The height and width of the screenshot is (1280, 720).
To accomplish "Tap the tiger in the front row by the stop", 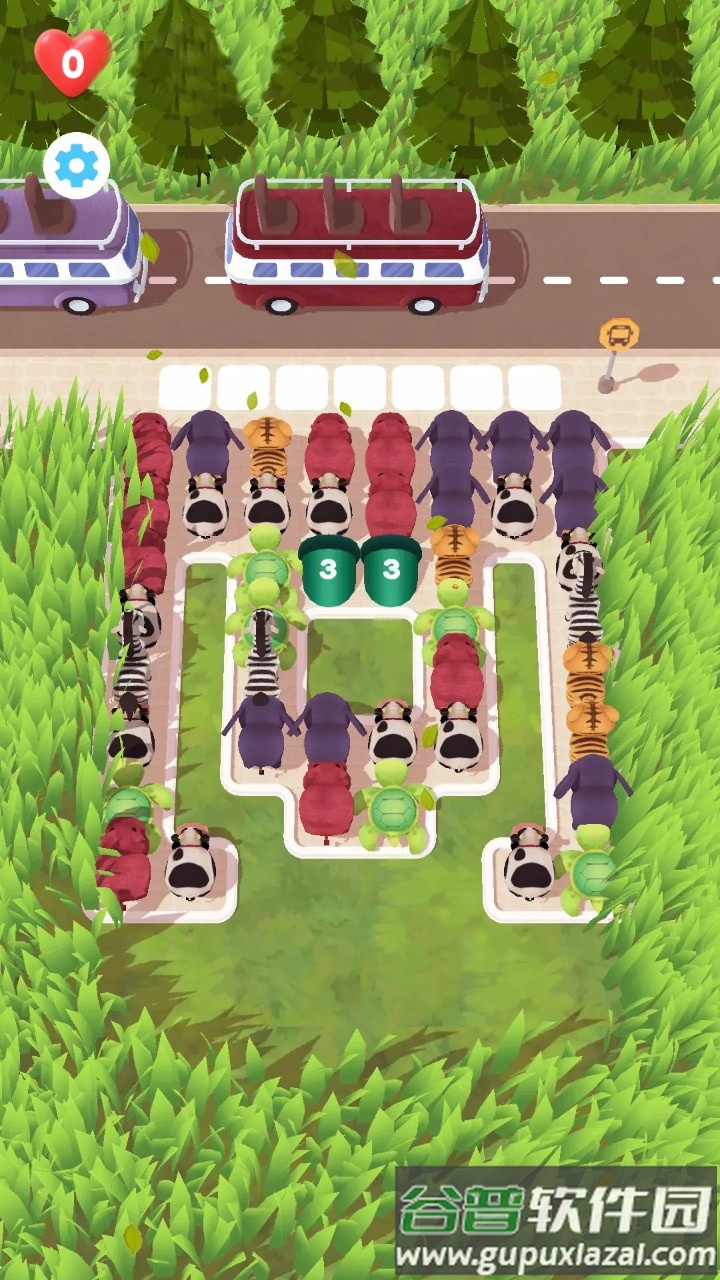I will pyautogui.click(x=268, y=444).
